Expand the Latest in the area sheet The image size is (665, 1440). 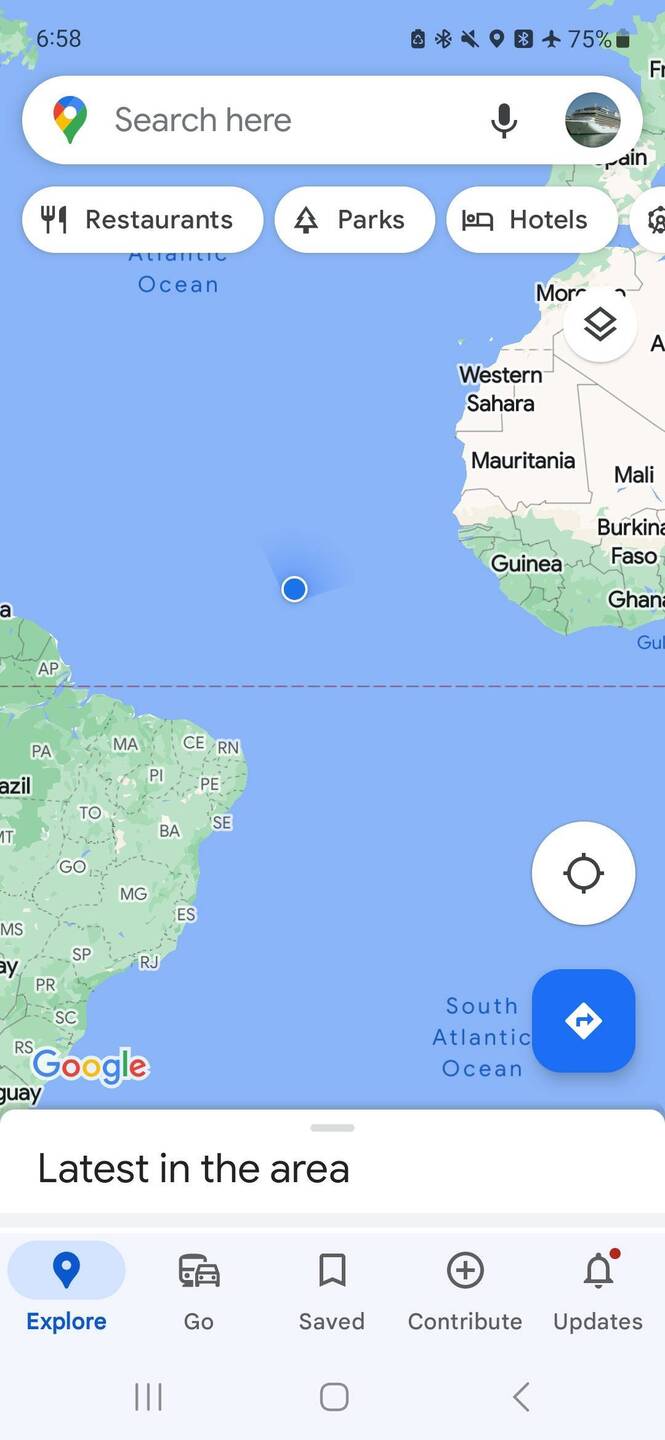pyautogui.click(x=332, y=1129)
